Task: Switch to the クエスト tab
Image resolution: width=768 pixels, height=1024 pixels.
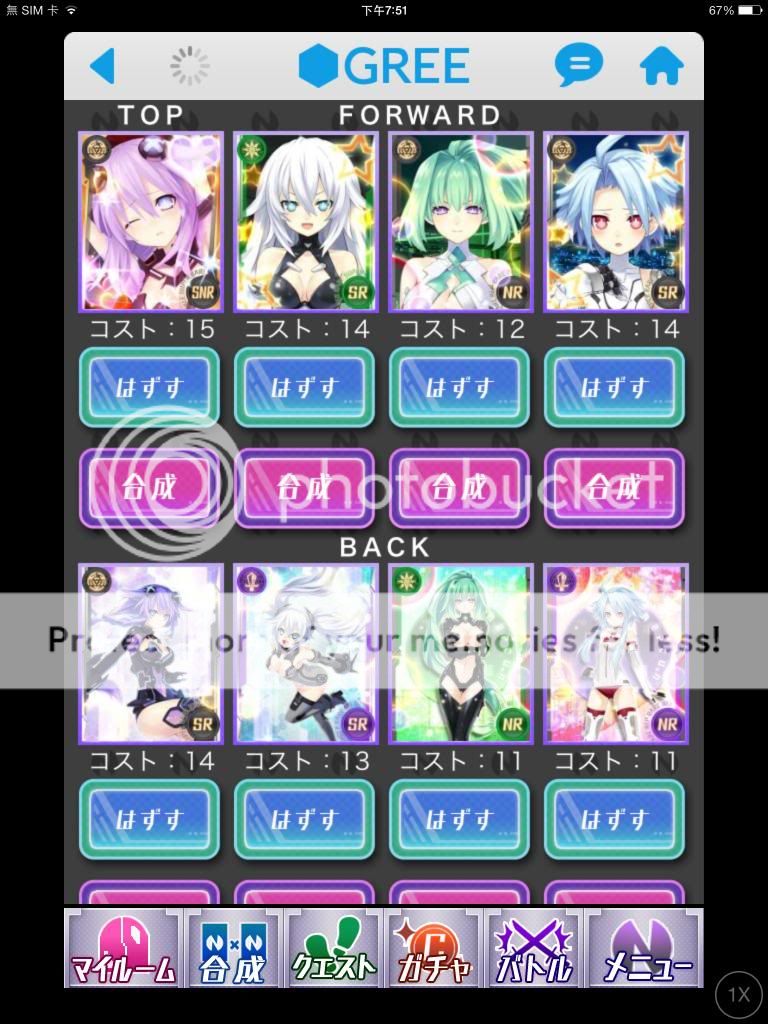Action: pyautogui.click(x=334, y=949)
